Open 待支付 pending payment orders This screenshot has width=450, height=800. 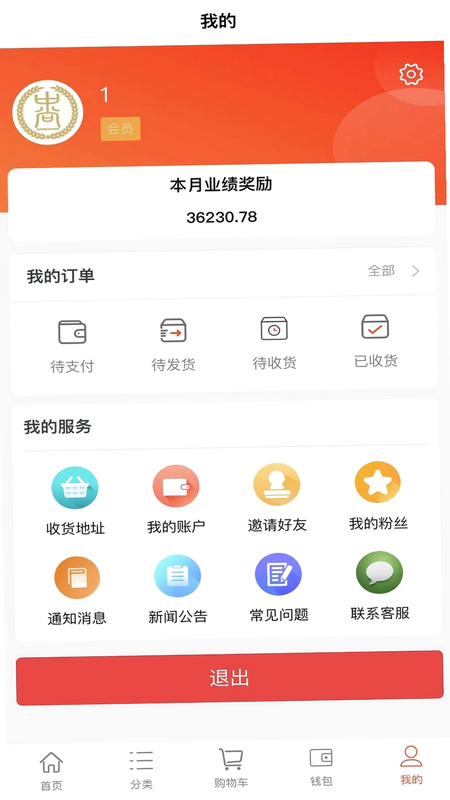click(72, 346)
